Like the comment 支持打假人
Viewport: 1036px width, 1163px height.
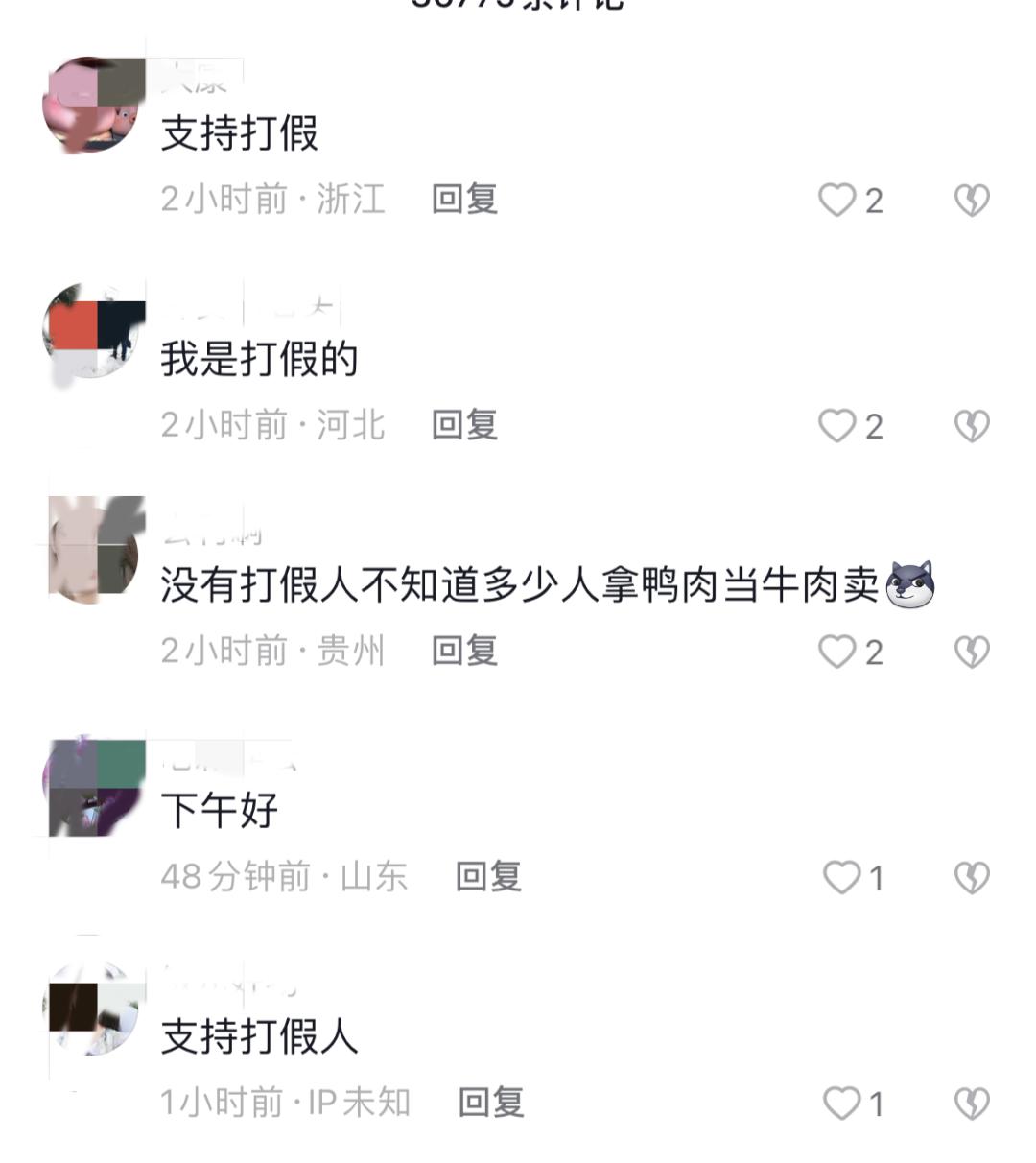[x=842, y=1104]
